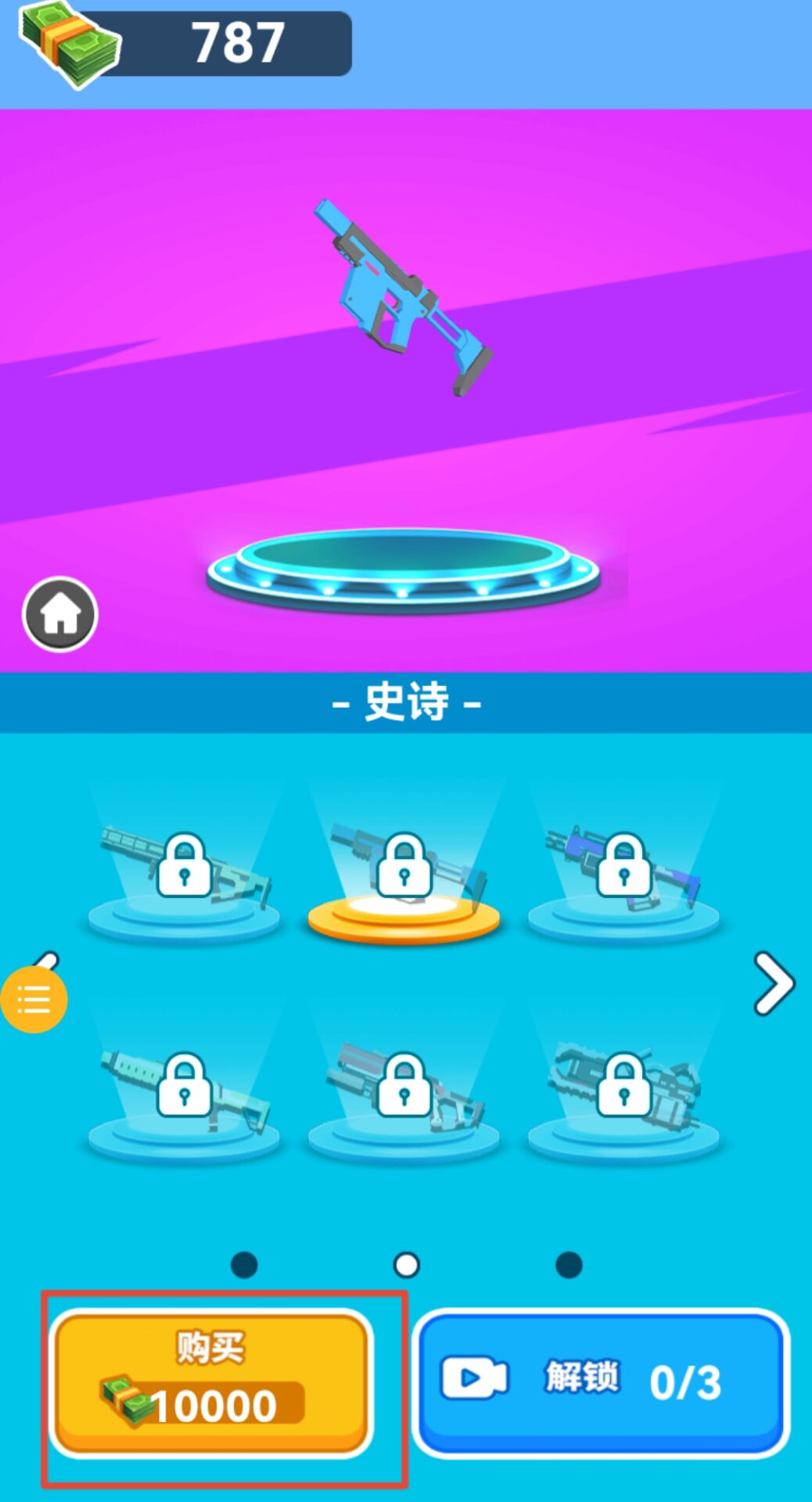Return to the home screen via house icon
The image size is (812, 1502).
60,614
